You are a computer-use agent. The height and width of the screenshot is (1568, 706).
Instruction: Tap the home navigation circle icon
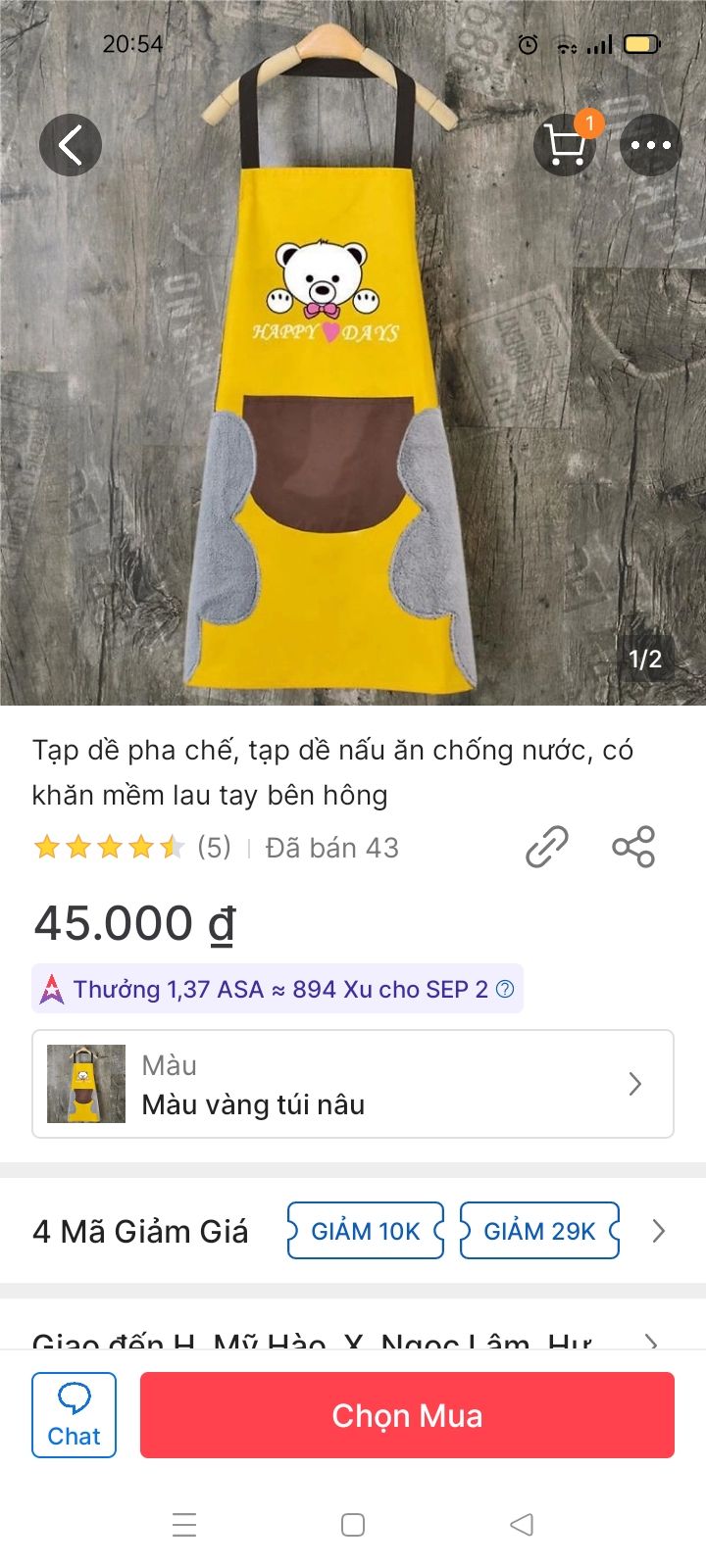(351, 1525)
